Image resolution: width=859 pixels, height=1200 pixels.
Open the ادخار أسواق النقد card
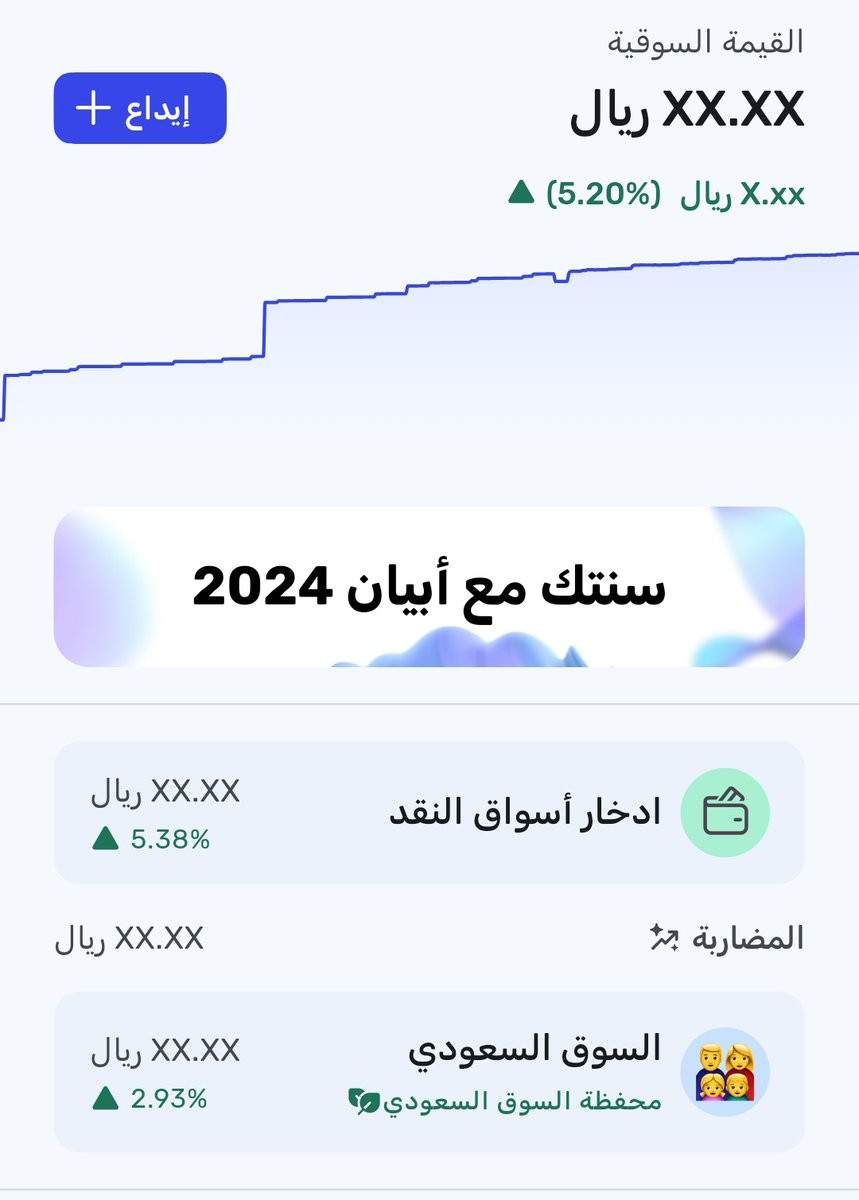(429, 812)
